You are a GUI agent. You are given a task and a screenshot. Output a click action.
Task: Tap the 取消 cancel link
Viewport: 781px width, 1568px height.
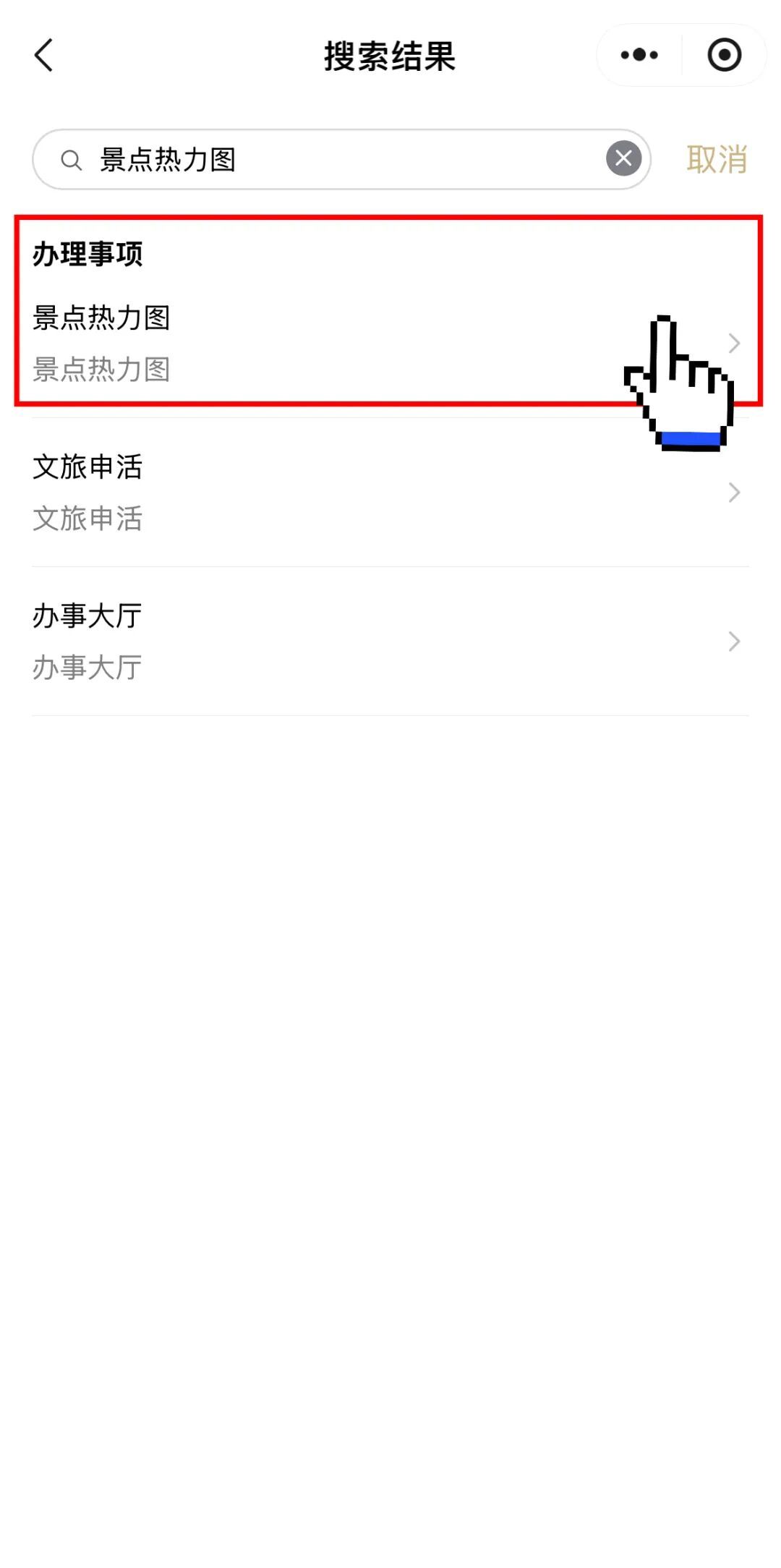715,160
